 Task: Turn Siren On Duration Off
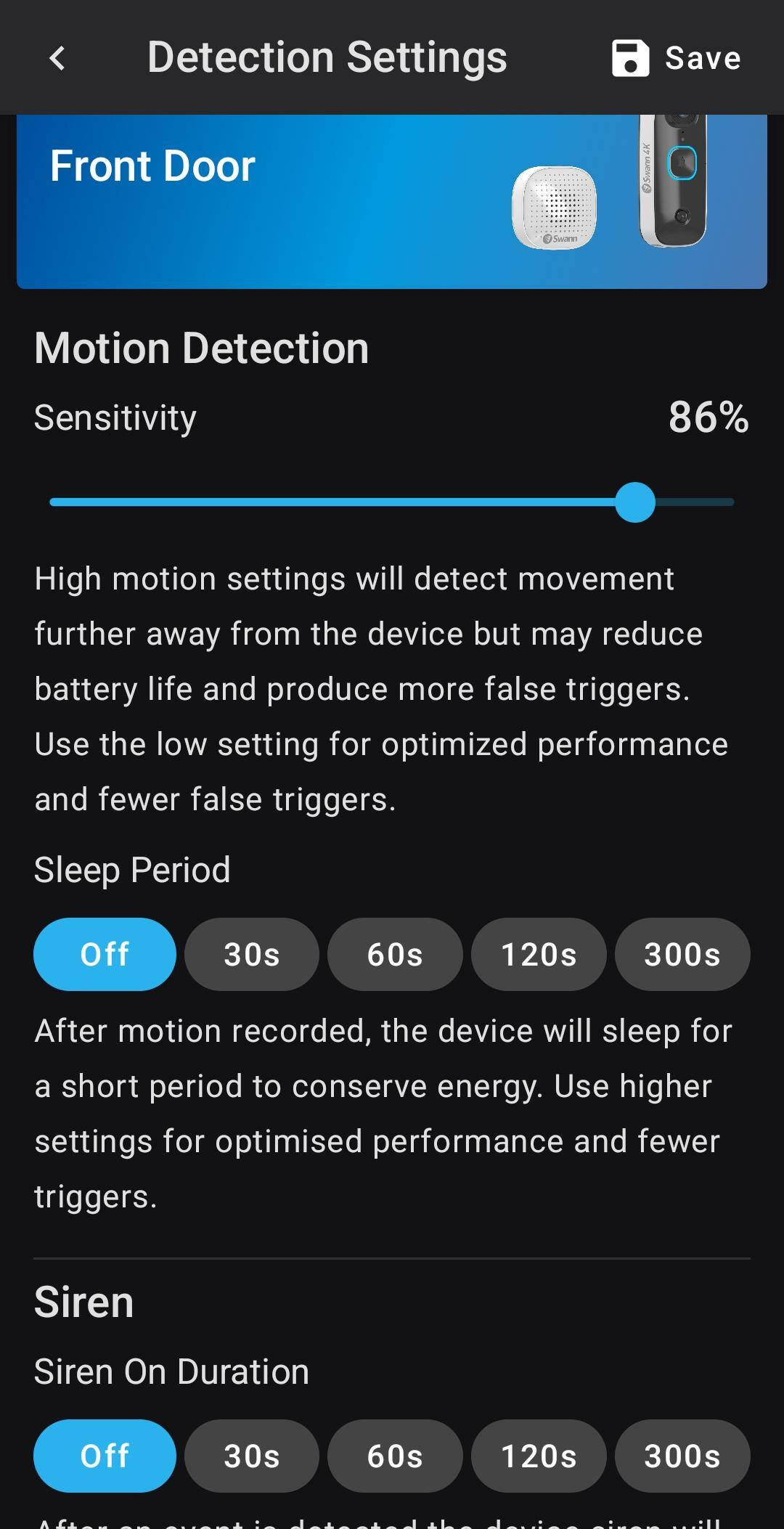pyautogui.click(x=105, y=1456)
